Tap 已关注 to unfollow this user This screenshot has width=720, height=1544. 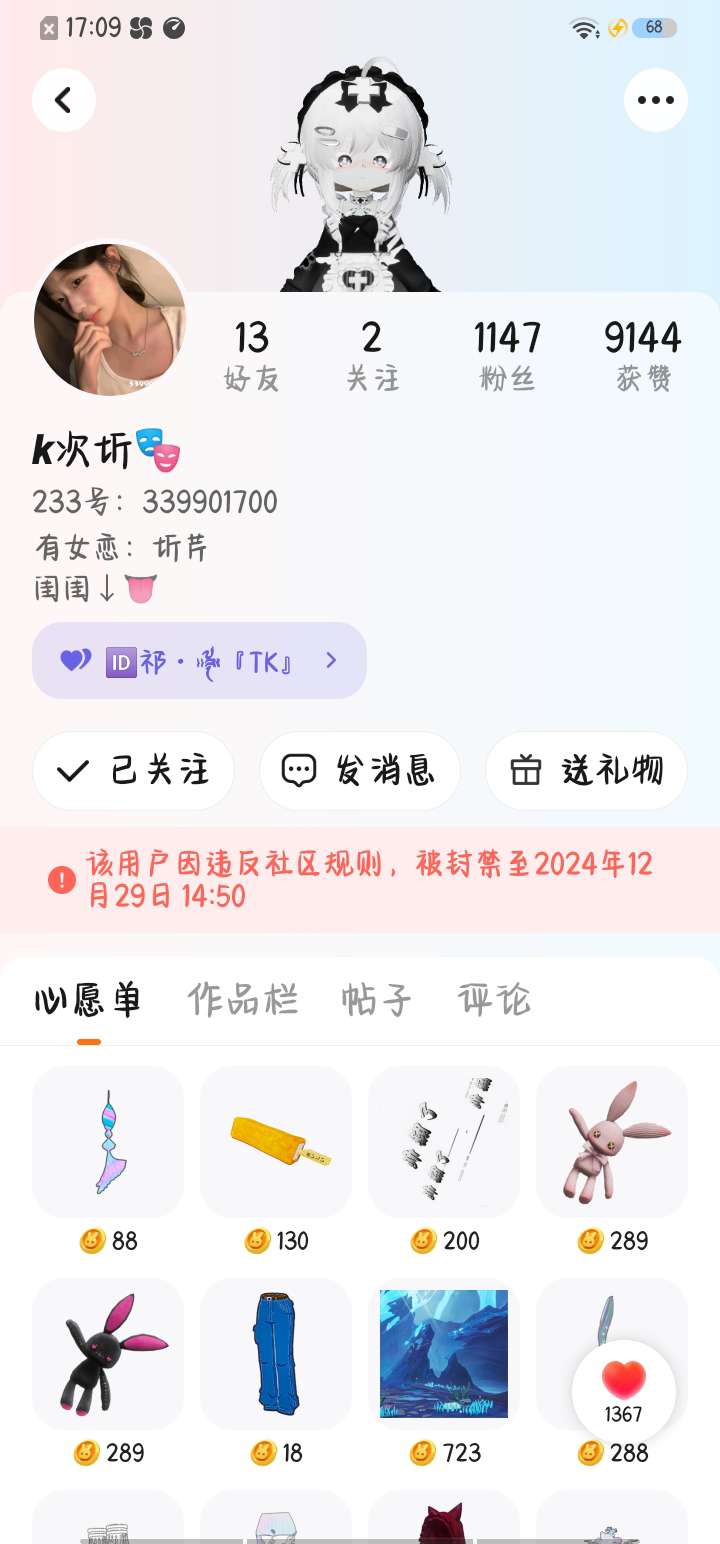coord(133,771)
